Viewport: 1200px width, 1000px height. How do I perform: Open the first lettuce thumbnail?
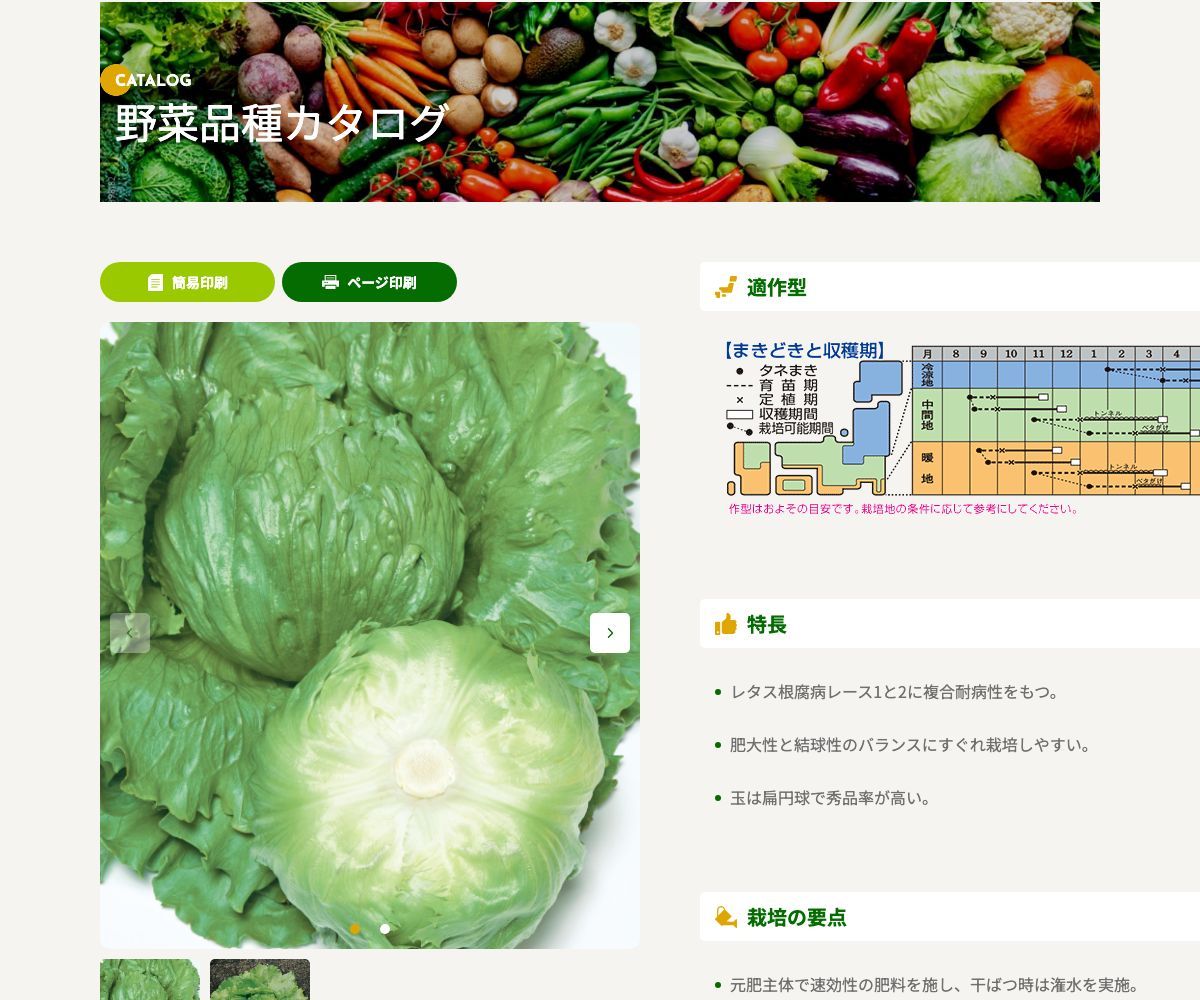[x=150, y=980]
